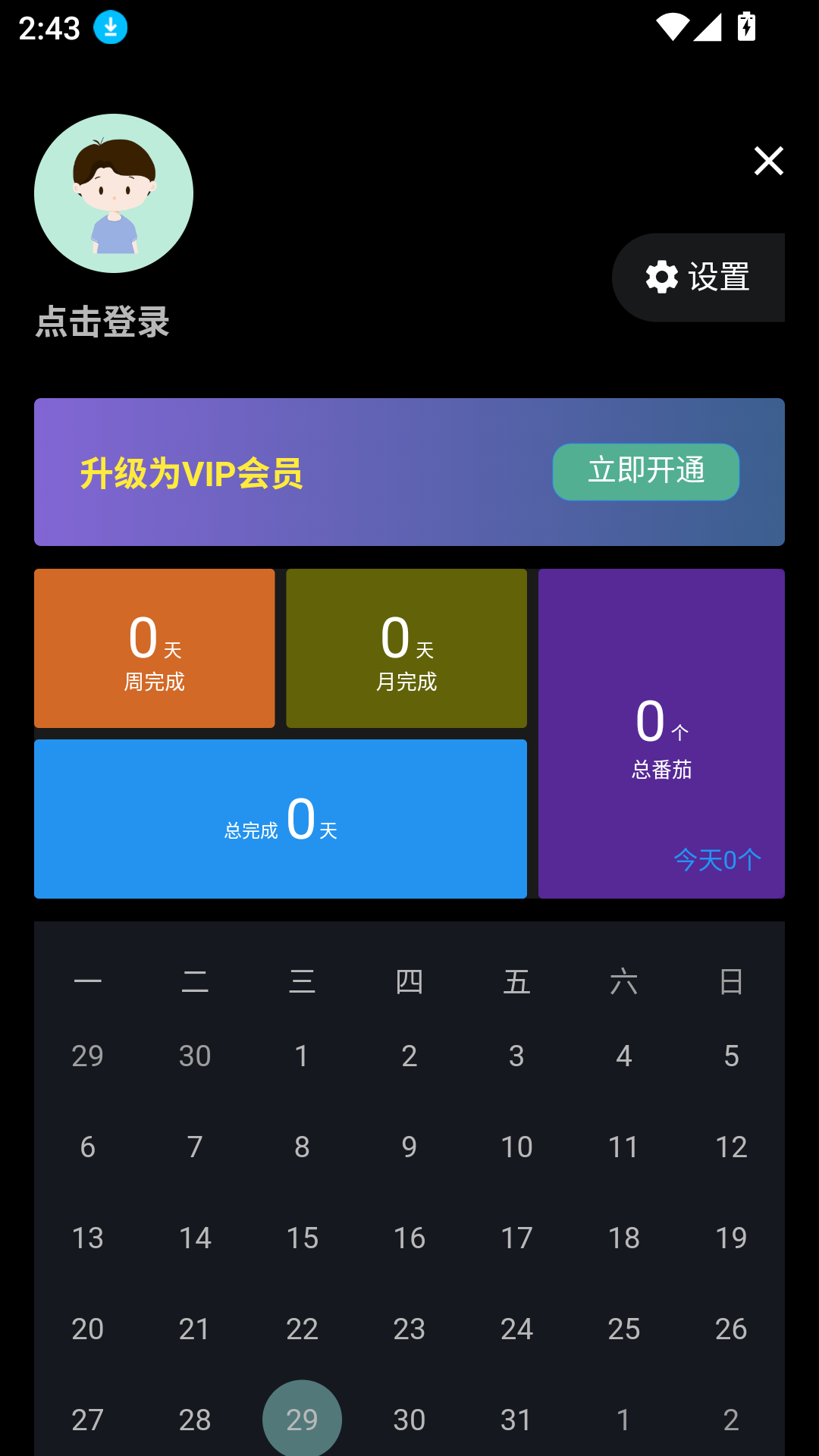
Task: Click the user avatar picture
Action: coord(114,193)
